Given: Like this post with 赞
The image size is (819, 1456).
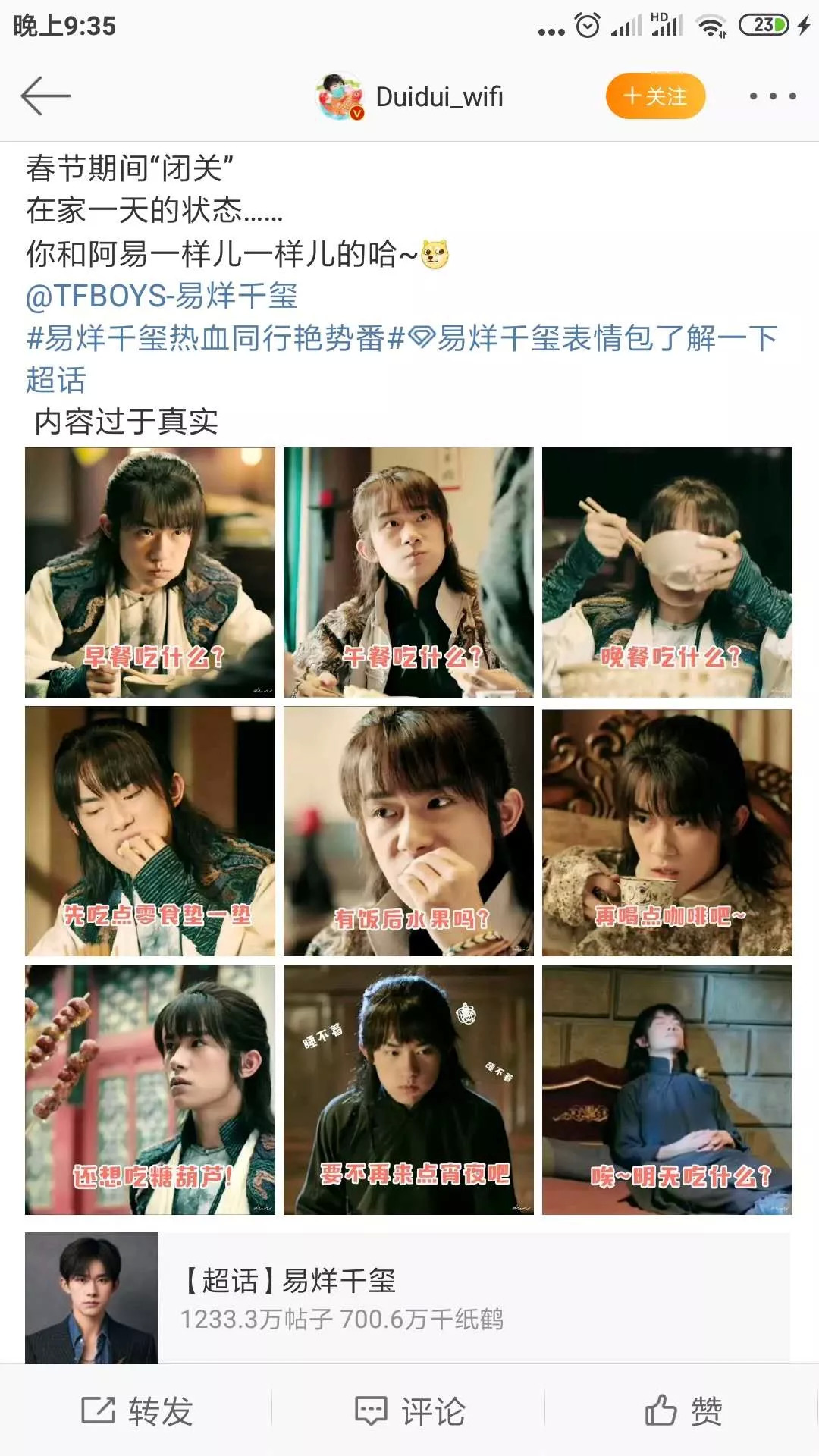Looking at the screenshot, I should pyautogui.click(x=682, y=1411).
